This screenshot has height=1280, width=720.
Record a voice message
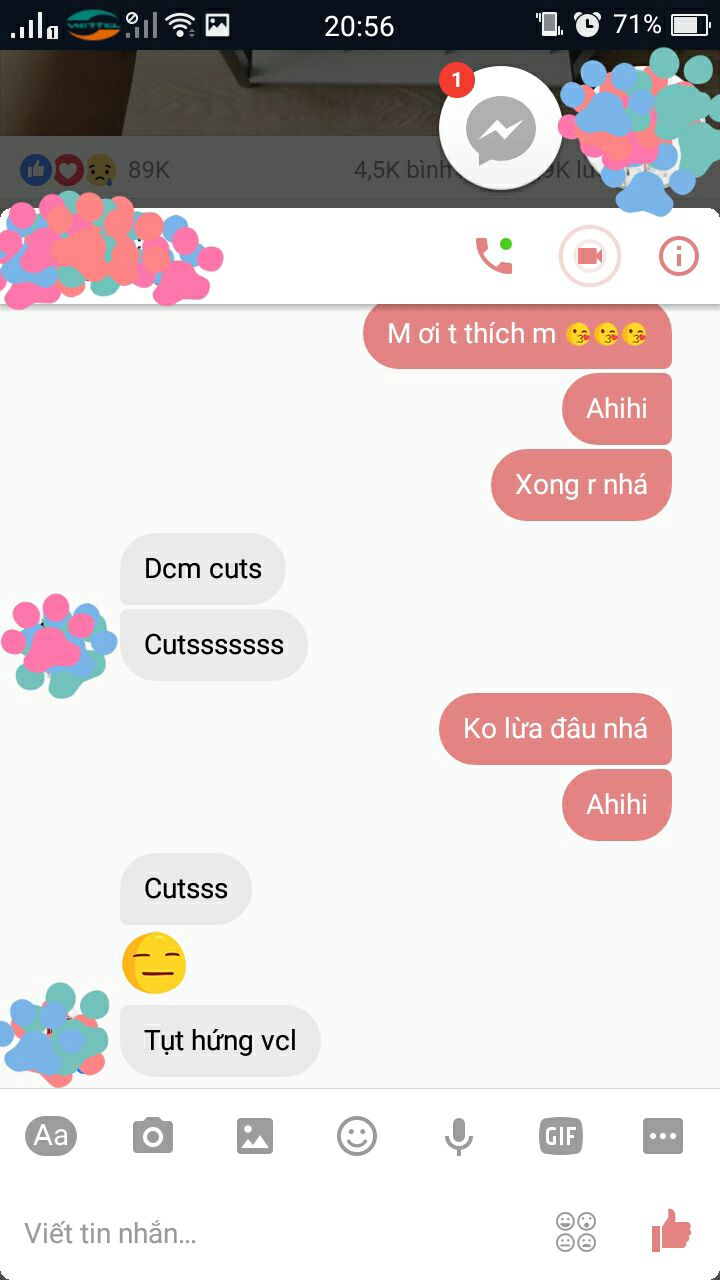458,1136
